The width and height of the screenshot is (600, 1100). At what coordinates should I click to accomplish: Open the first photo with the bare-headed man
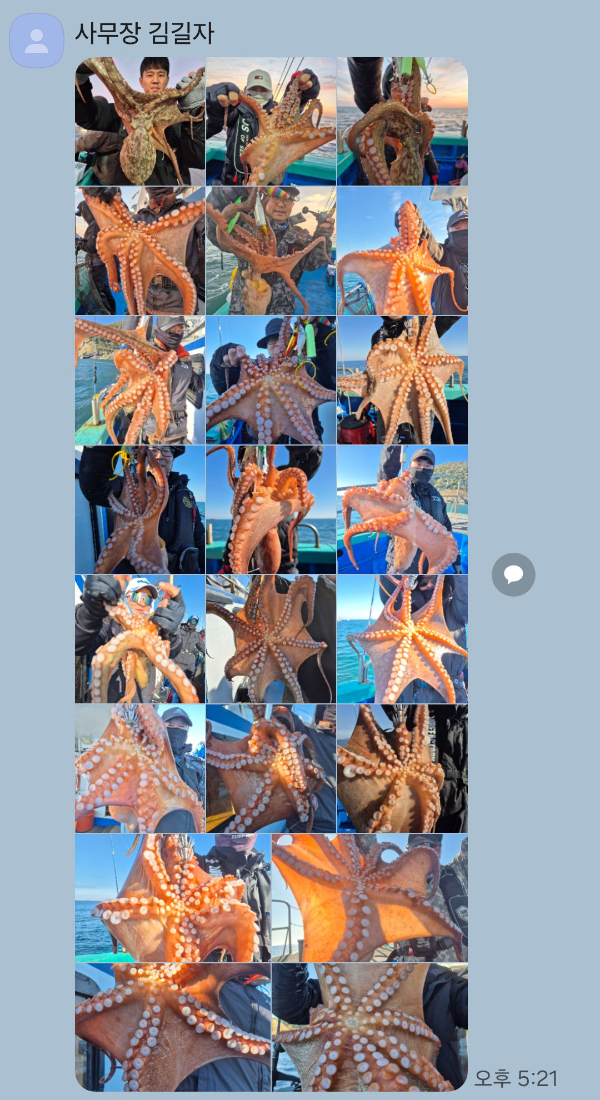(140, 121)
